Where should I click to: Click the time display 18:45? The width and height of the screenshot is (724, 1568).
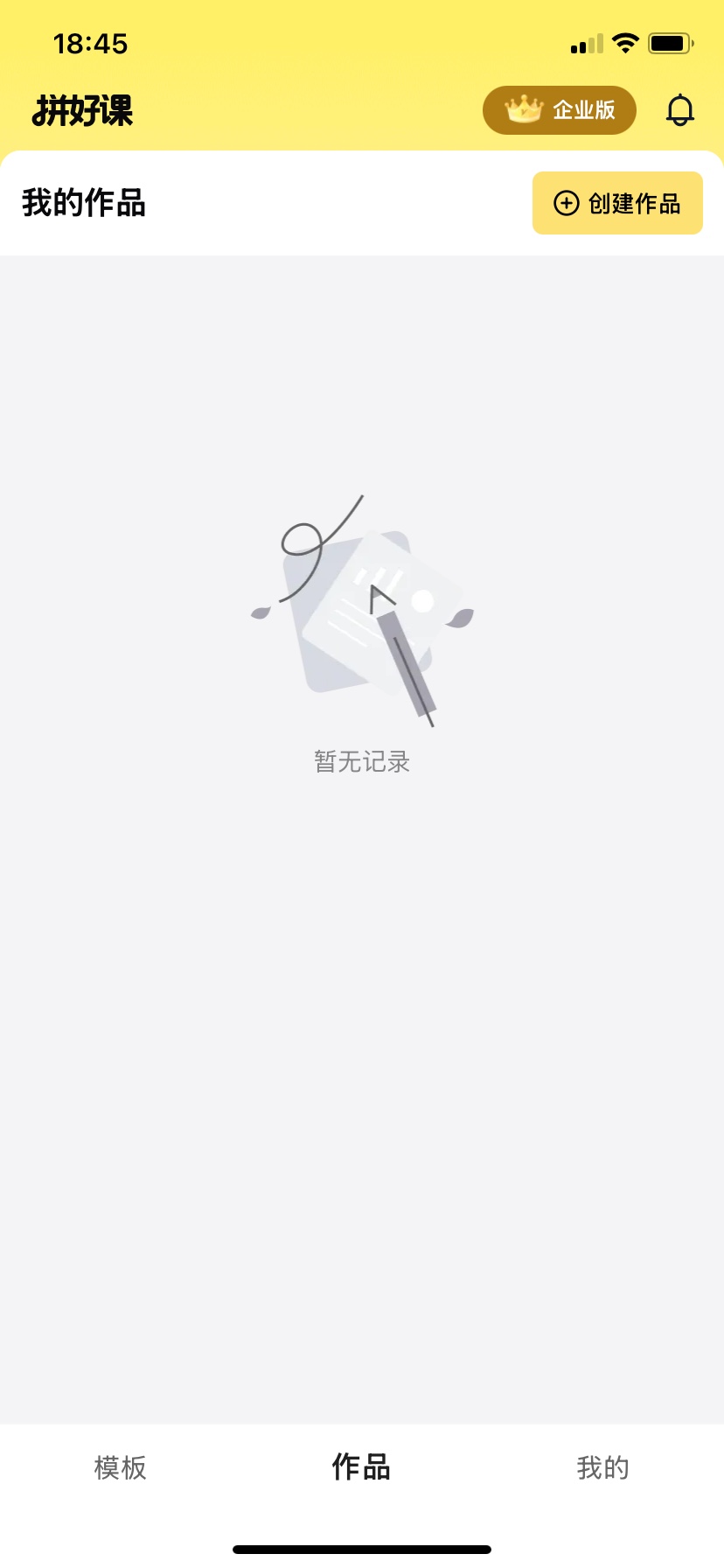(x=90, y=44)
